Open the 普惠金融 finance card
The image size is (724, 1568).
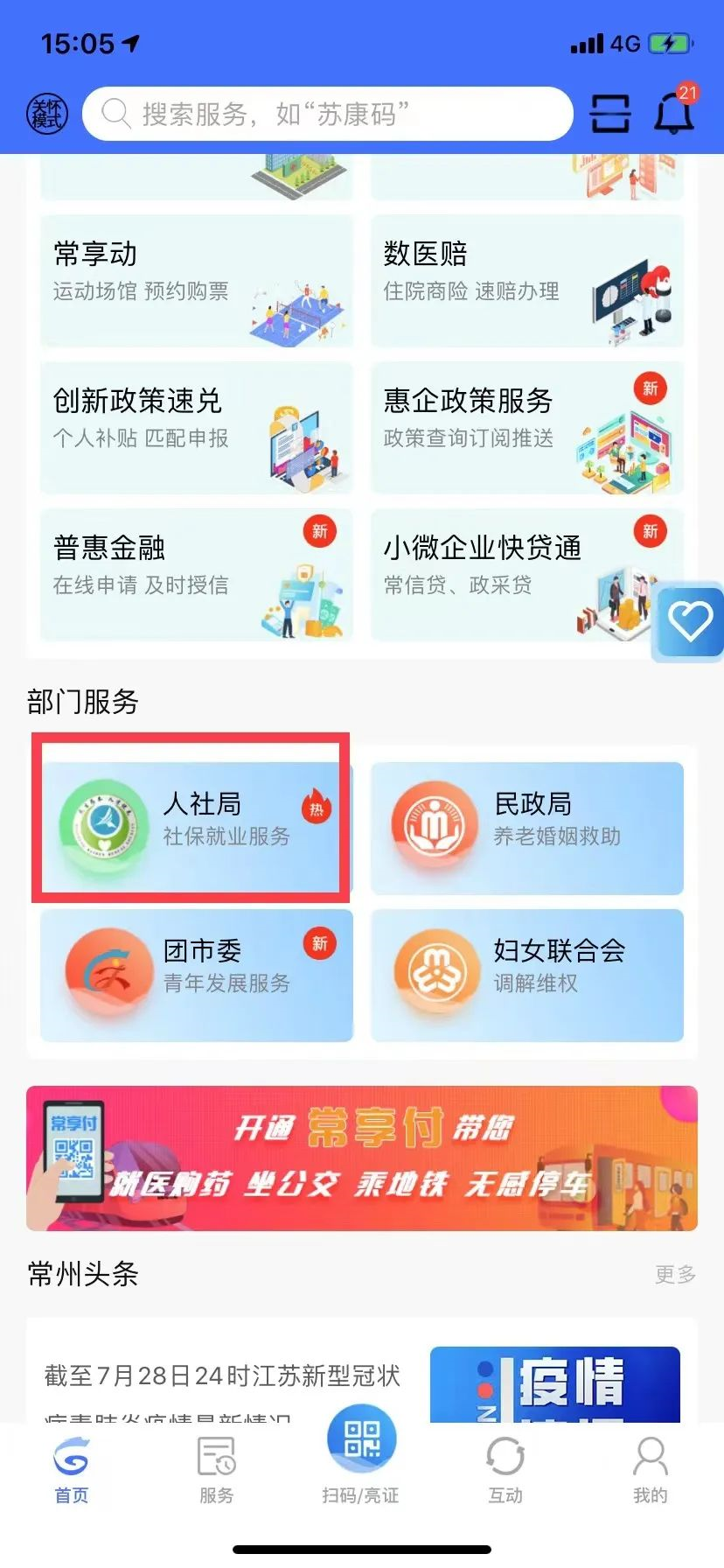197,574
